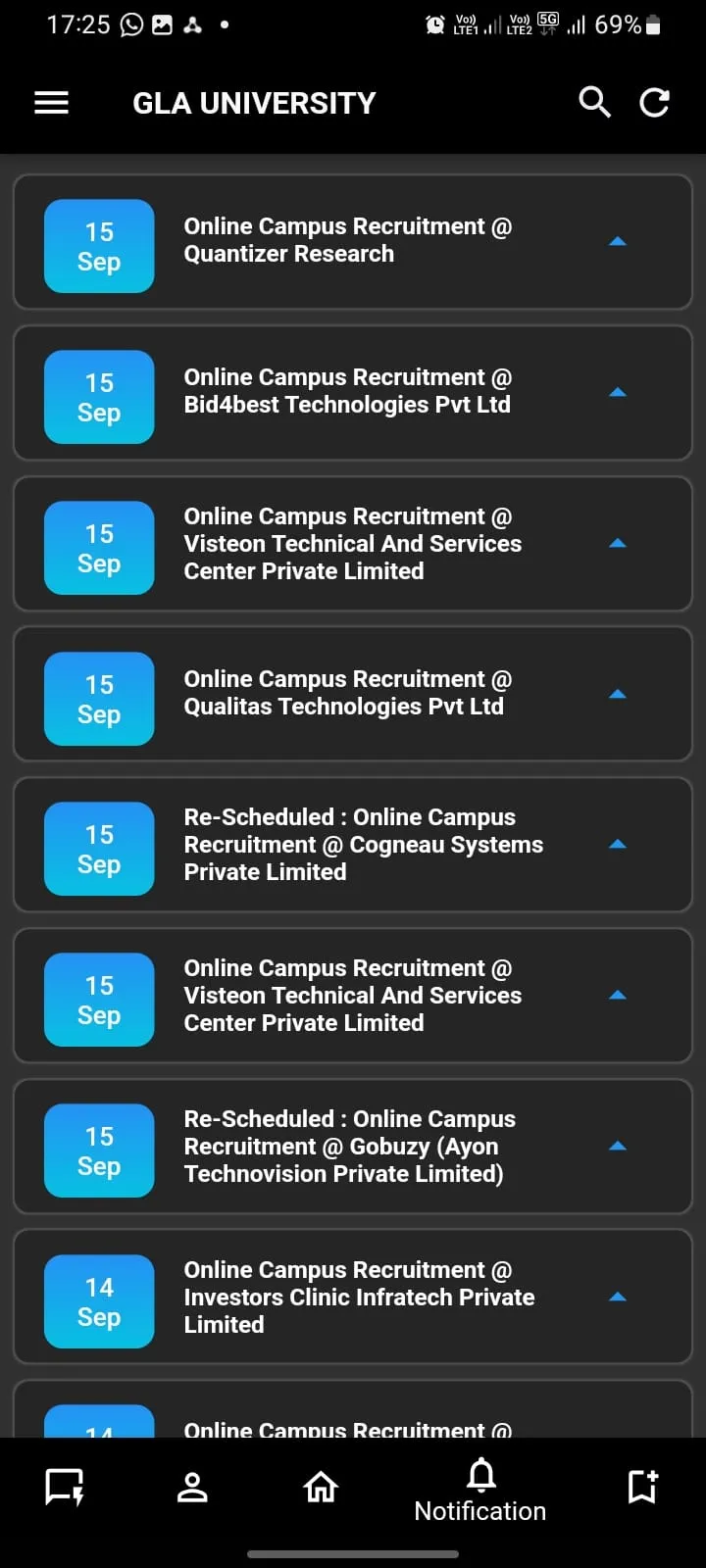Open the navigation drawer menu
Screen dimensions: 706x1568
click(51, 102)
